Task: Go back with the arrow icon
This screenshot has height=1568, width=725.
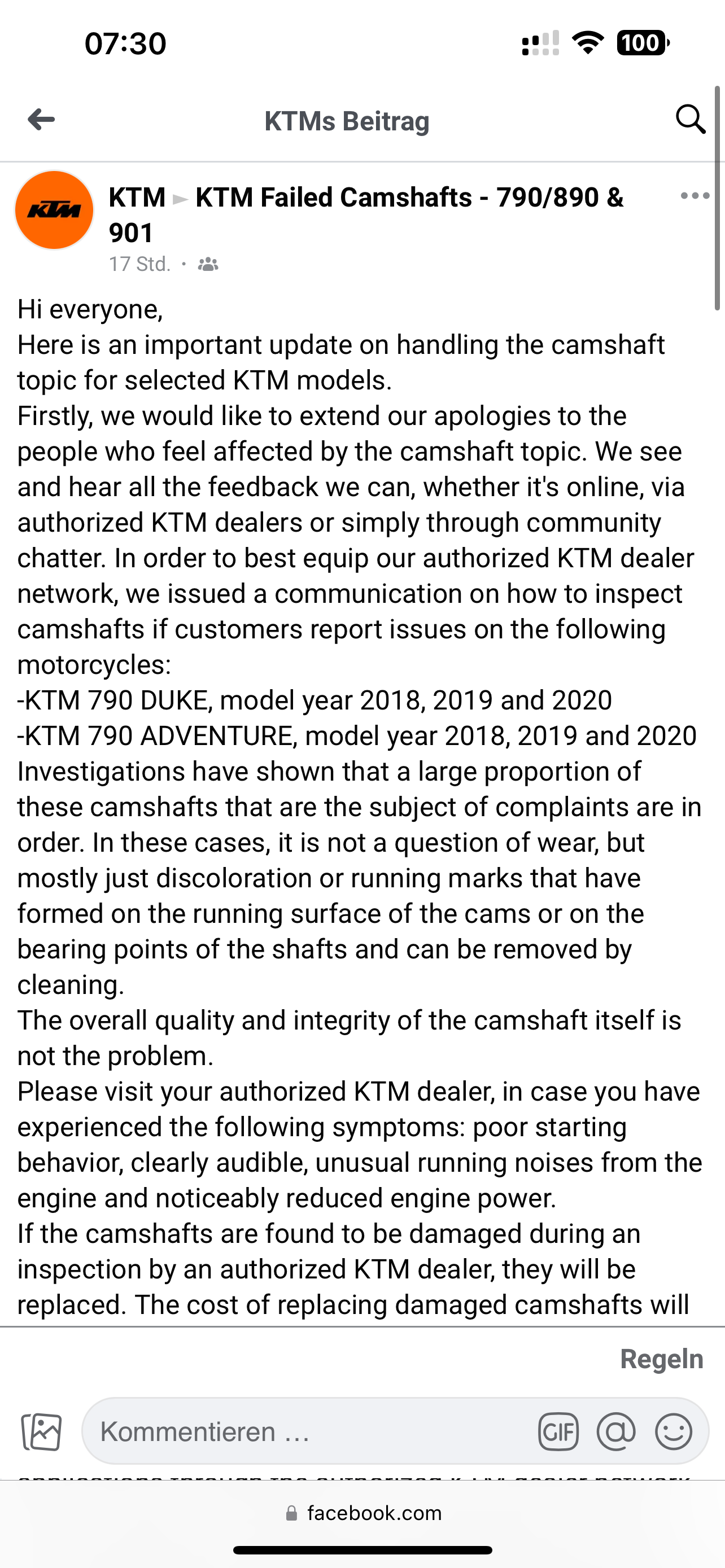Action: click(41, 119)
